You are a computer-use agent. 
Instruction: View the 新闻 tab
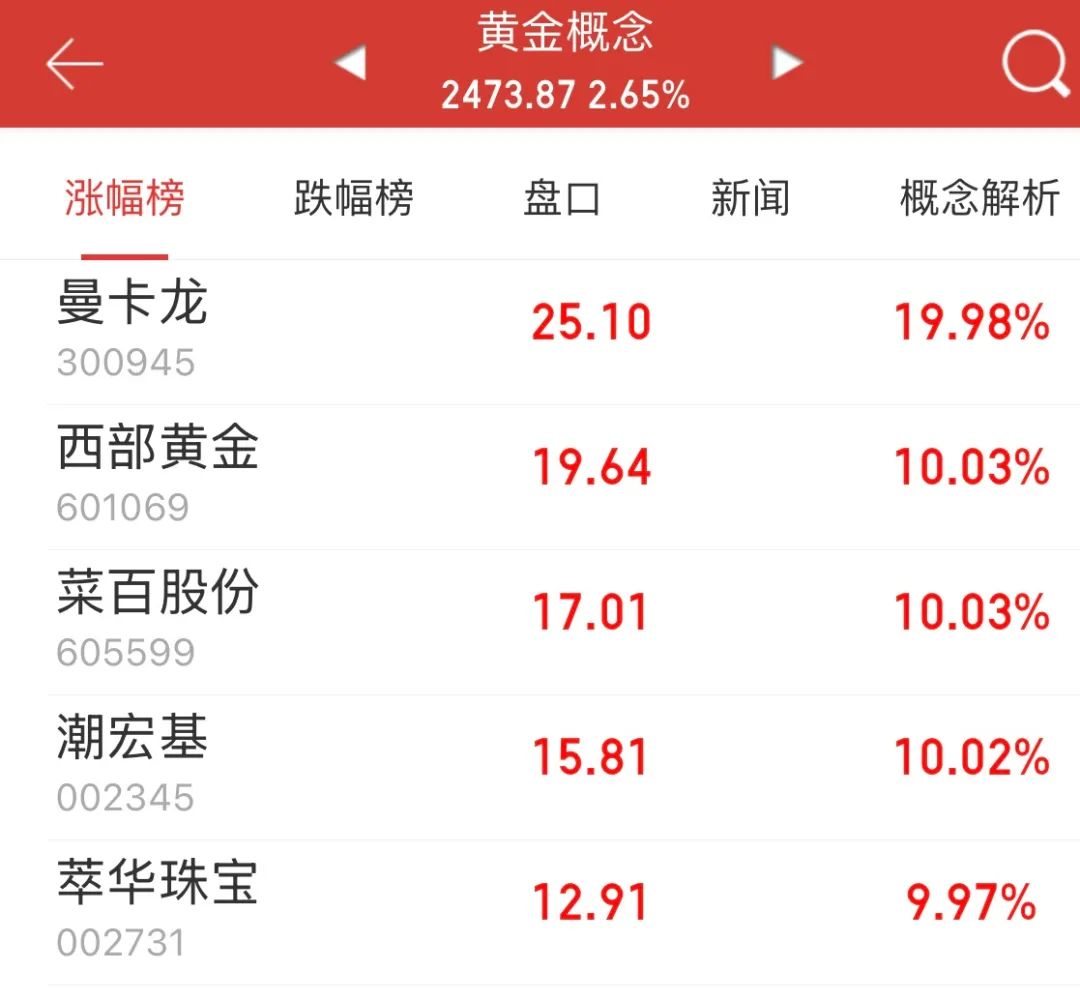[x=750, y=198]
